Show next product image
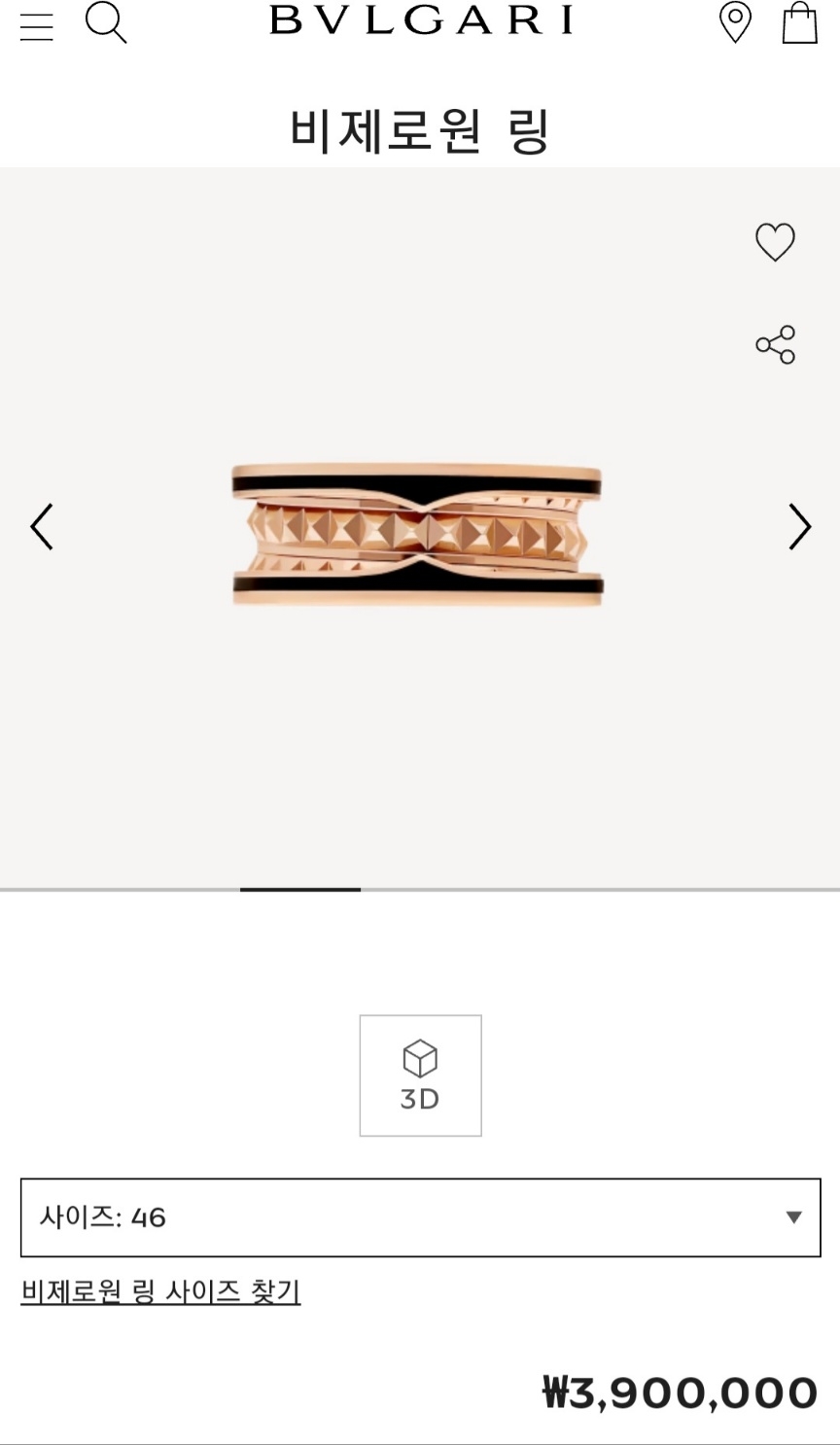This screenshot has height=1445, width=840. pos(799,527)
